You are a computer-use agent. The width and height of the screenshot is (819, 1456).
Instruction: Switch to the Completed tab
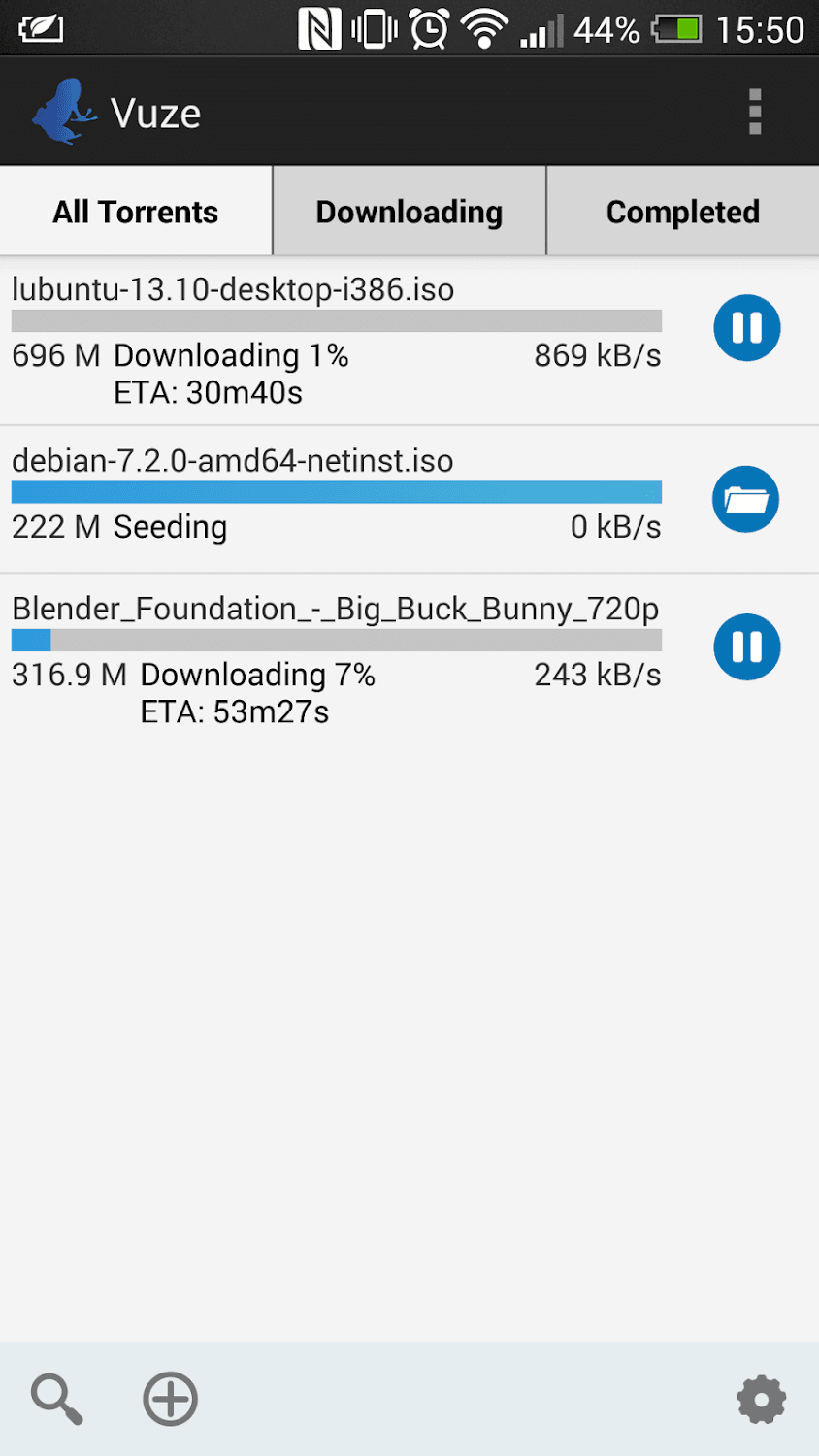[683, 212]
